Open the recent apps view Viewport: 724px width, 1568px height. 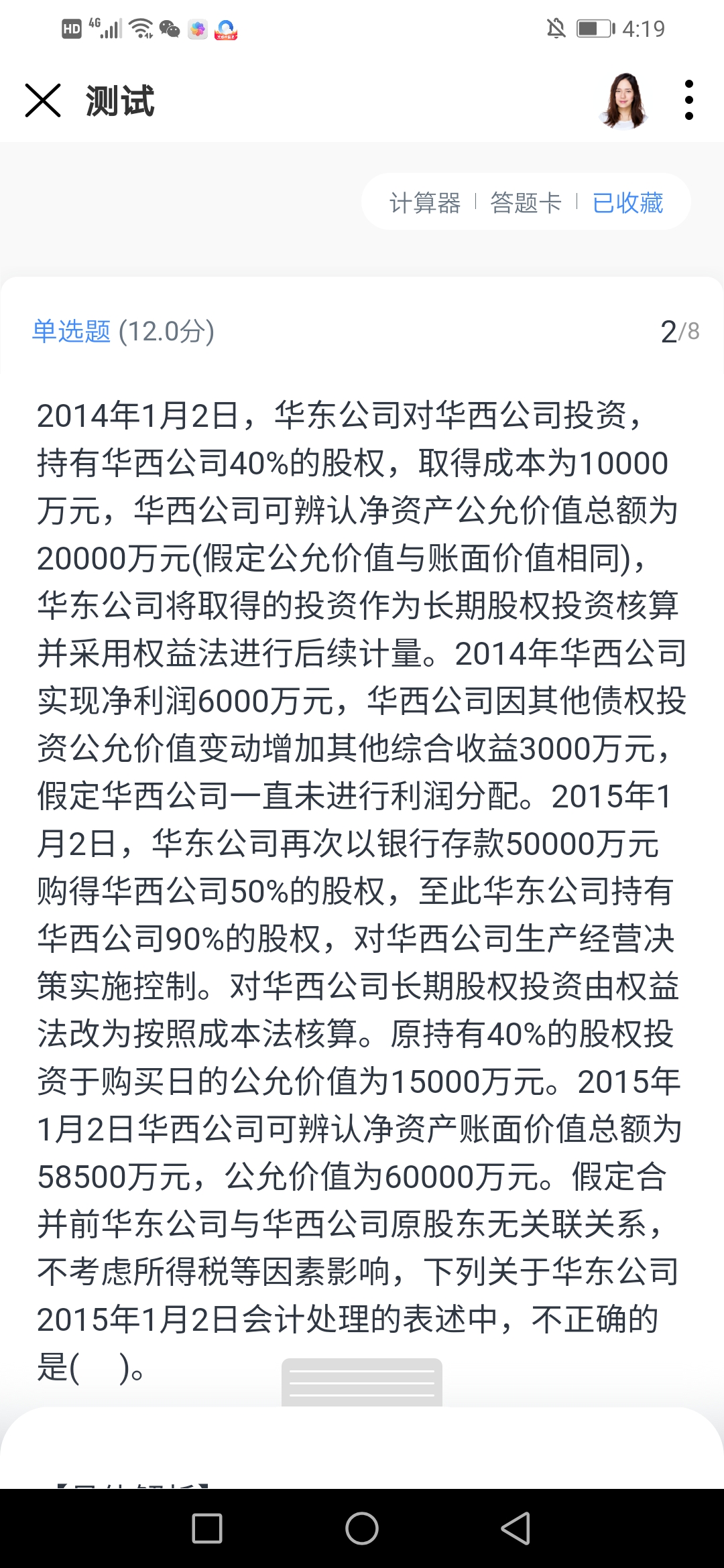click(x=207, y=1528)
